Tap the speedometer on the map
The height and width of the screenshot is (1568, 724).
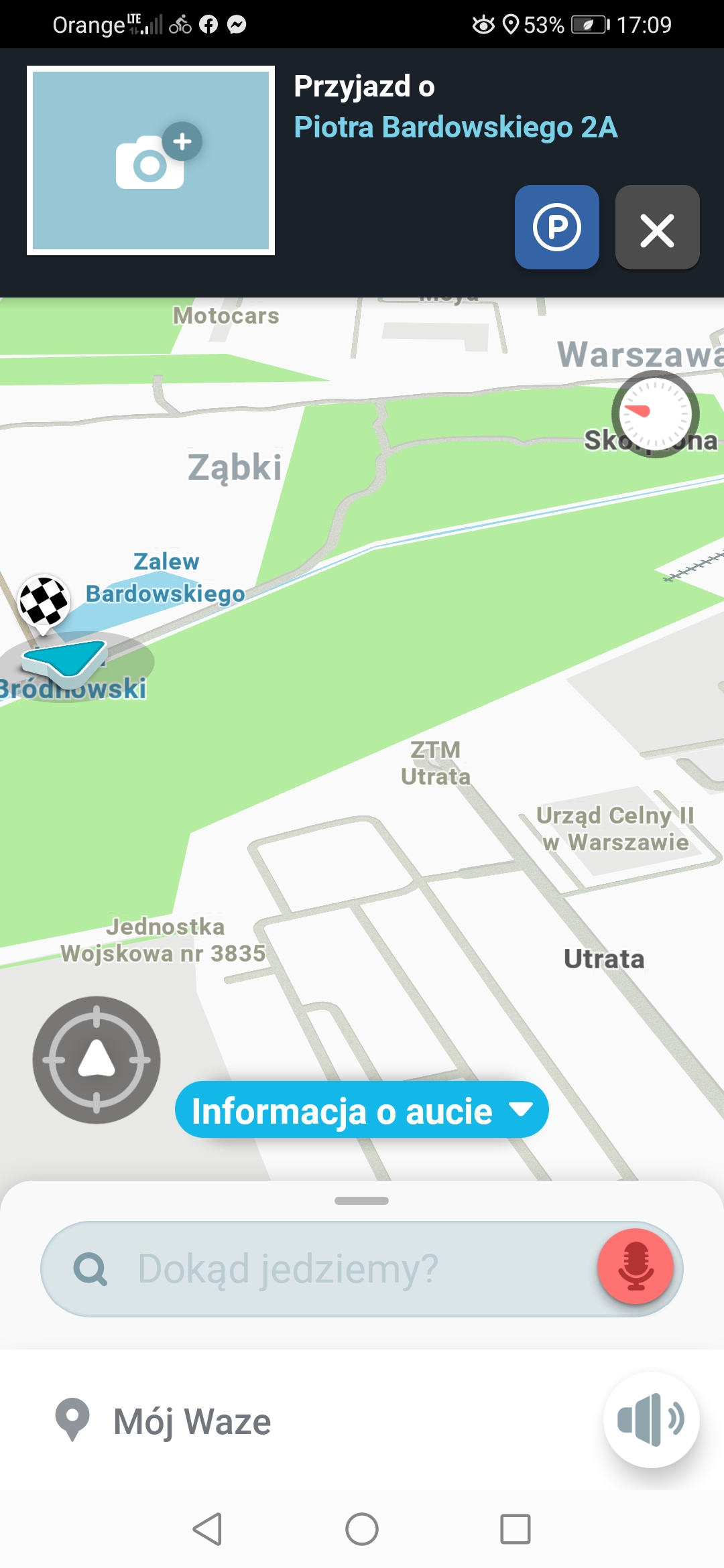[x=655, y=414]
